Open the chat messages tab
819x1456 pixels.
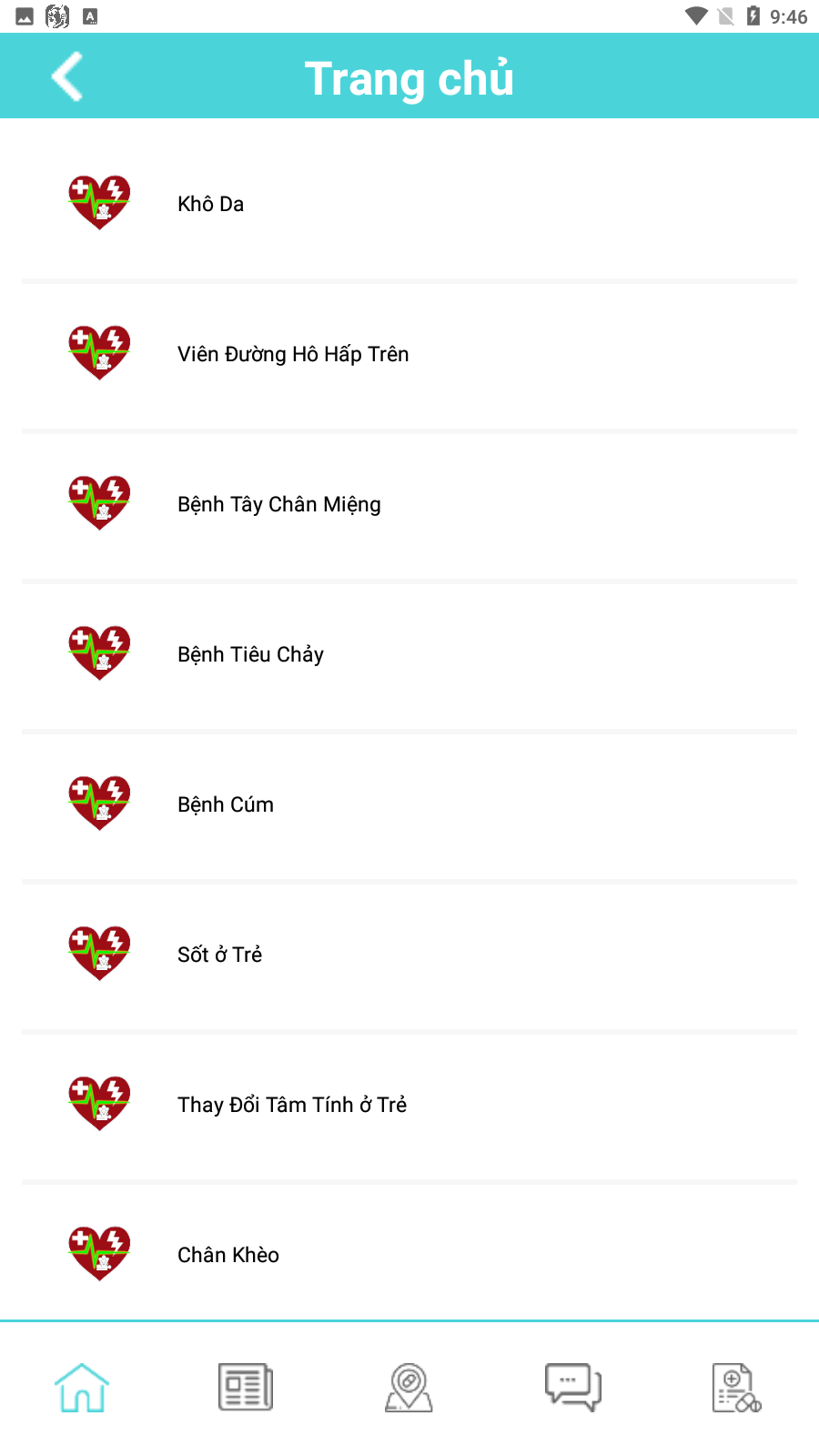coord(573,1388)
